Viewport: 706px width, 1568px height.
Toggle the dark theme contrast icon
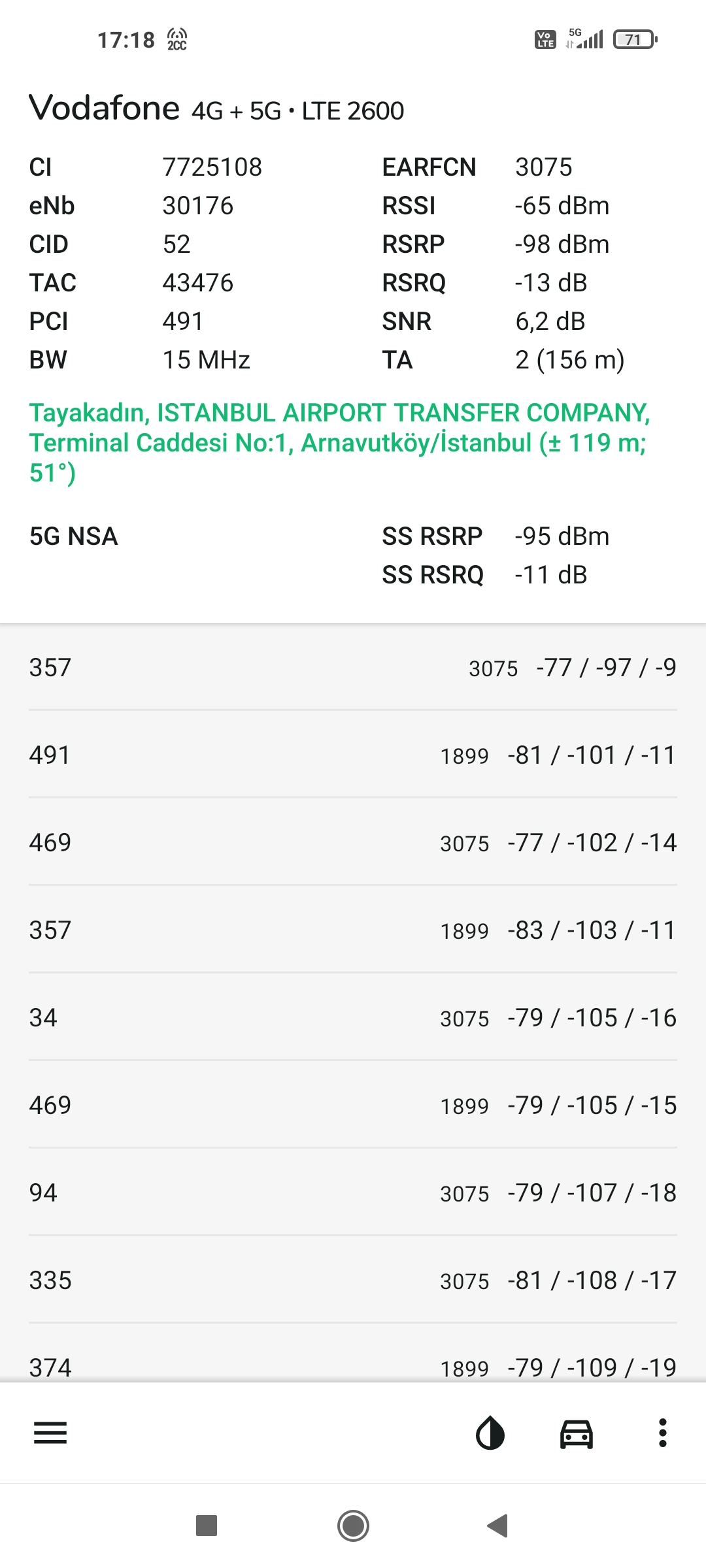tap(490, 1433)
